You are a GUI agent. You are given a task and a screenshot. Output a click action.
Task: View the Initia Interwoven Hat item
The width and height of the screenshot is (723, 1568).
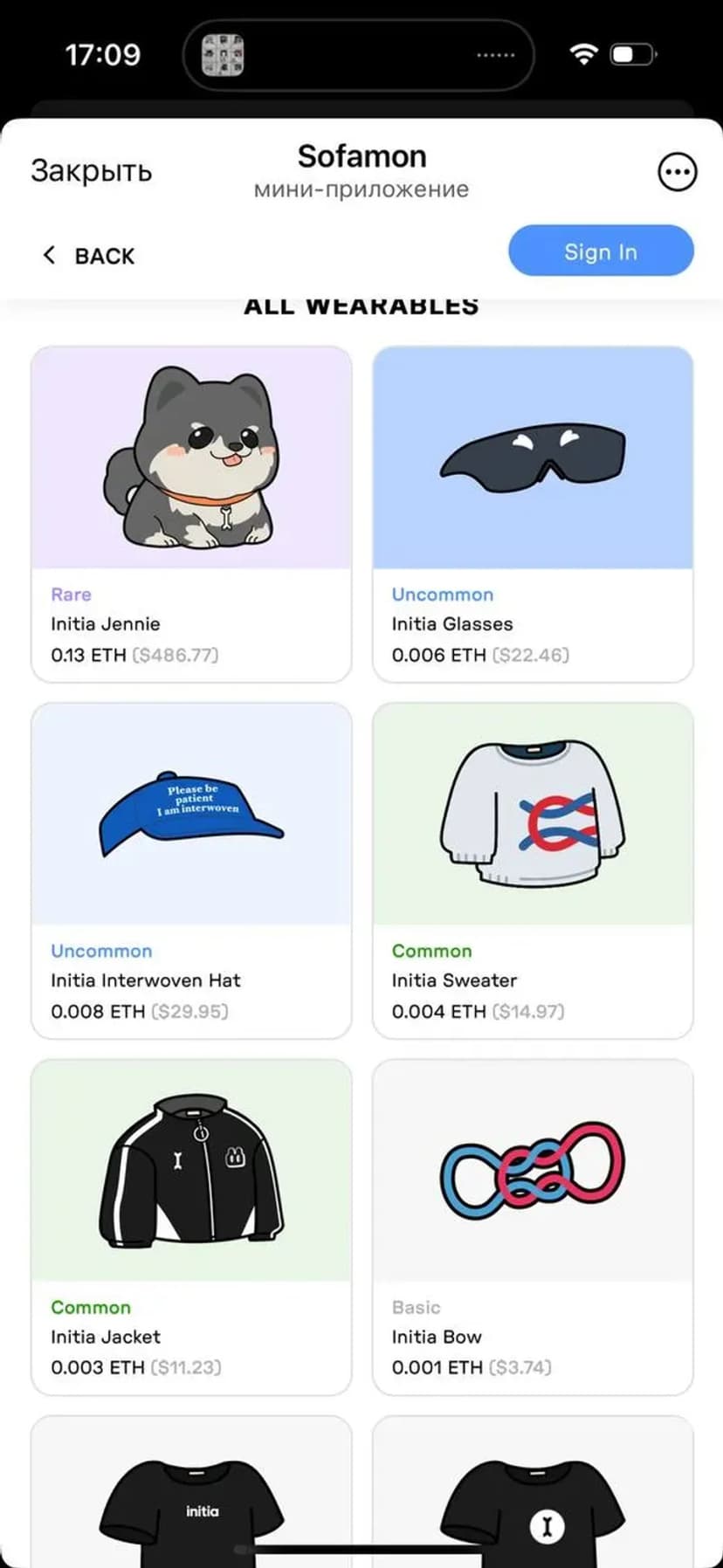191,870
